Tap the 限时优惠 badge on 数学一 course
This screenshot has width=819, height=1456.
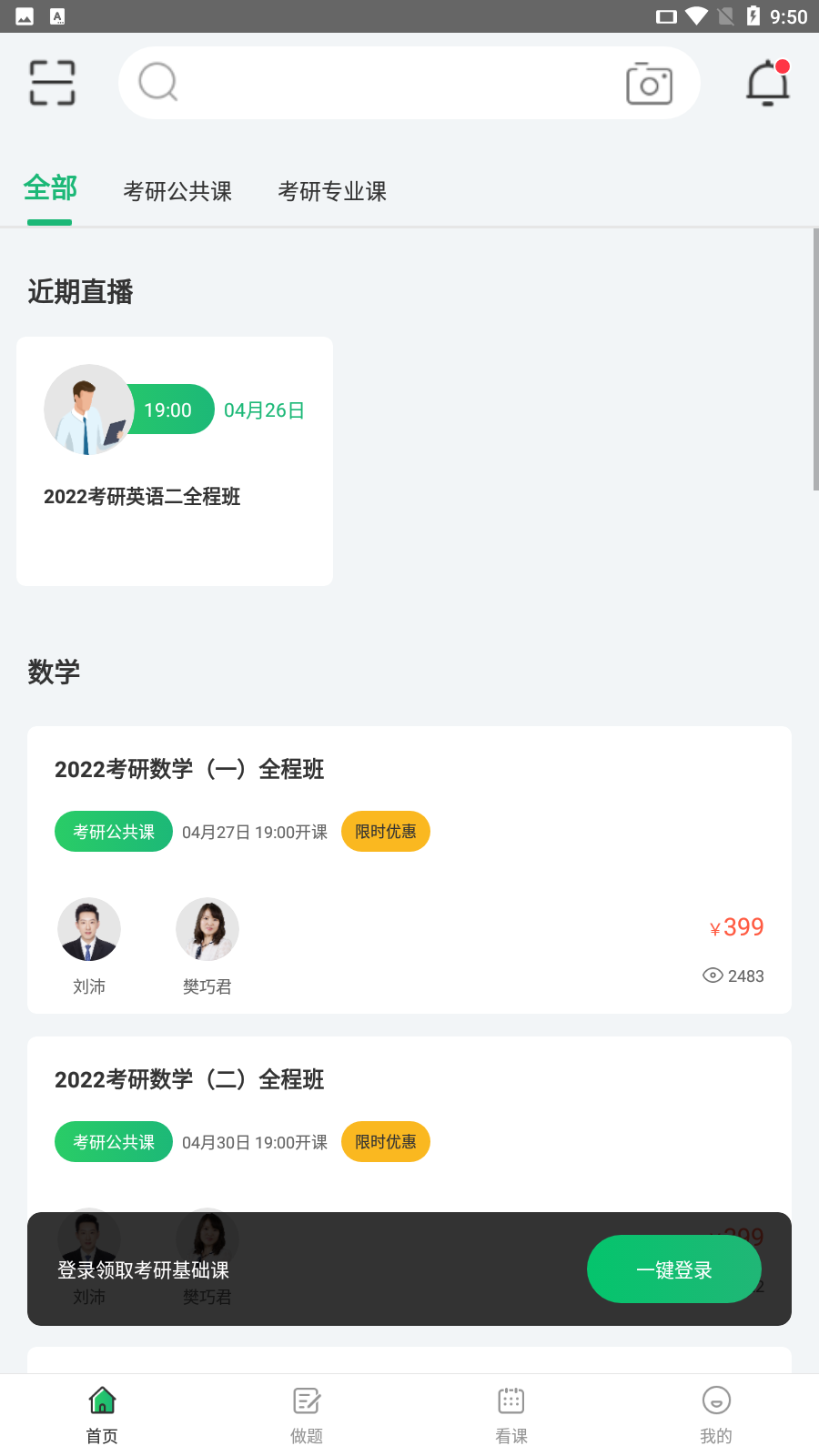385,831
